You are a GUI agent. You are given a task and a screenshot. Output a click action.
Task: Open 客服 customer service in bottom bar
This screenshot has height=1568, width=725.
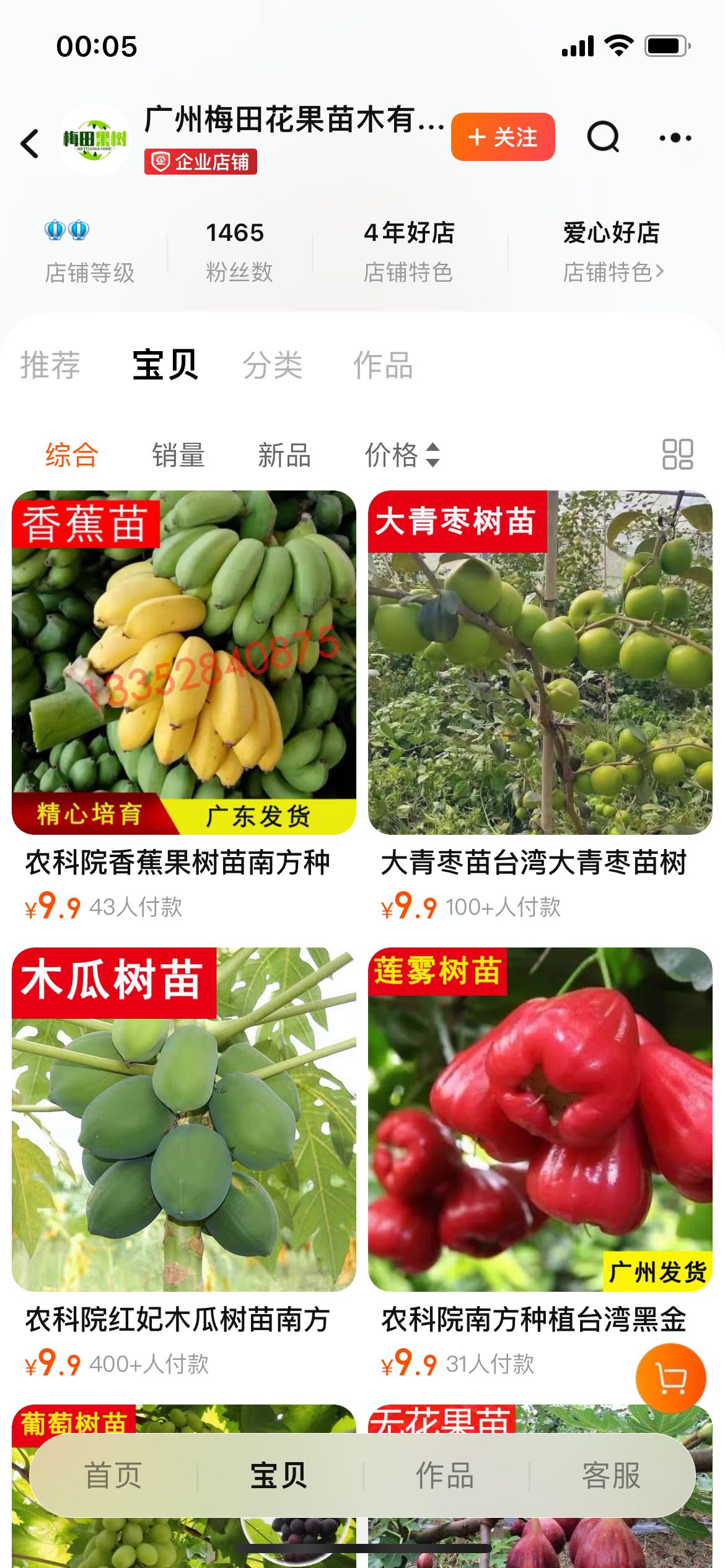tap(612, 1475)
